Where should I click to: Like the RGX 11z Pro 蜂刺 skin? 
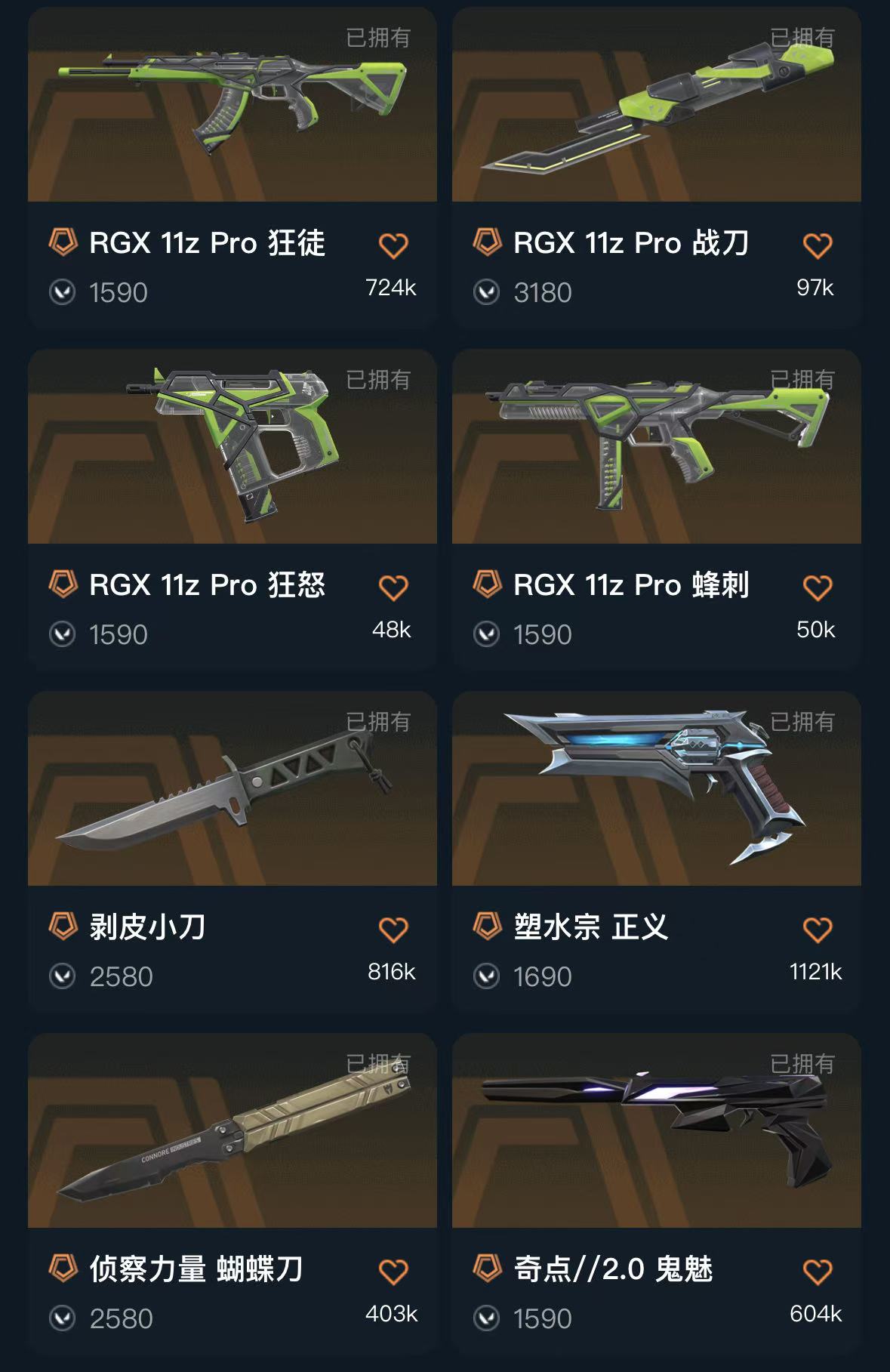point(817,587)
